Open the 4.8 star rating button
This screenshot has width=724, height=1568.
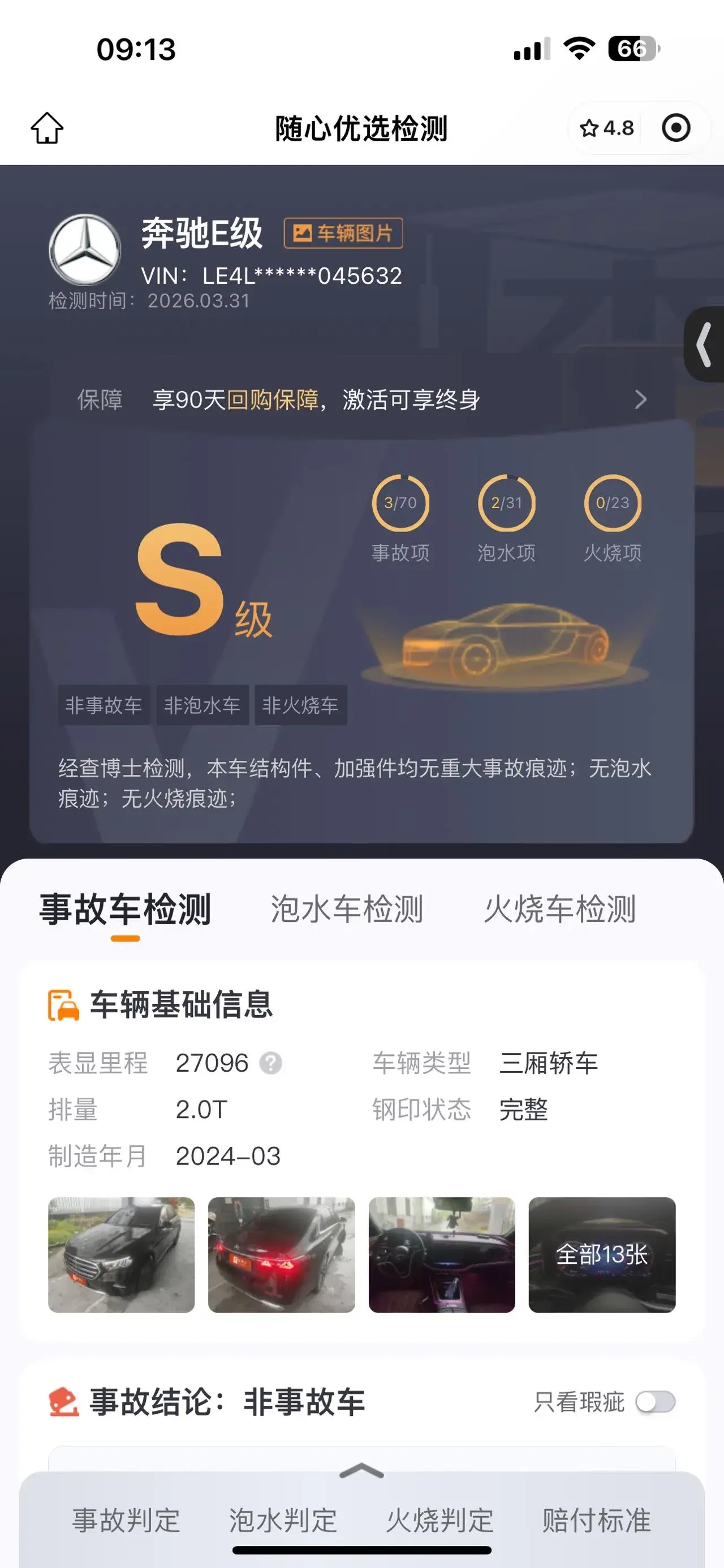point(606,128)
